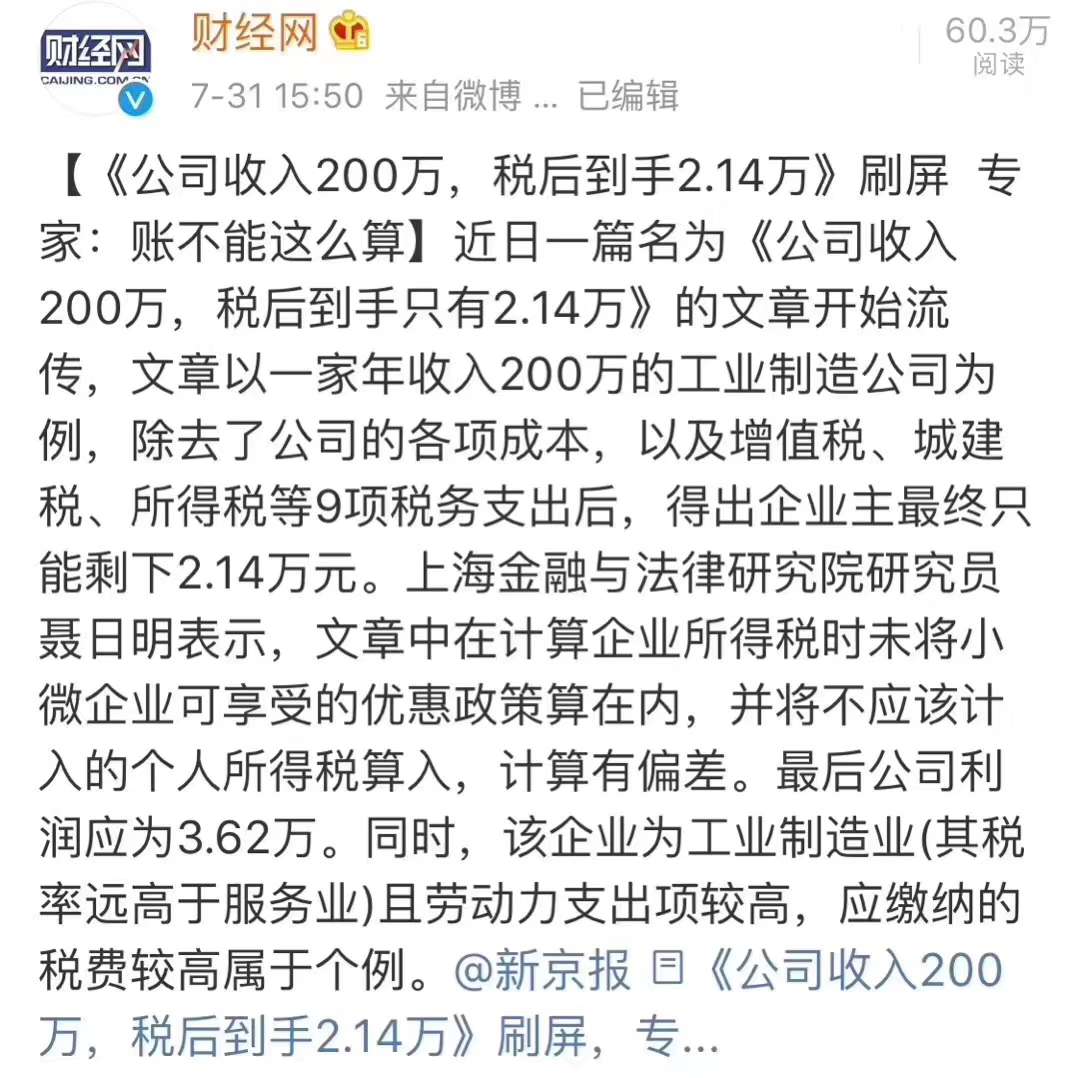This screenshot has width=1080, height=1078.
Task: View the 已编辑 edit history
Action: click(628, 96)
